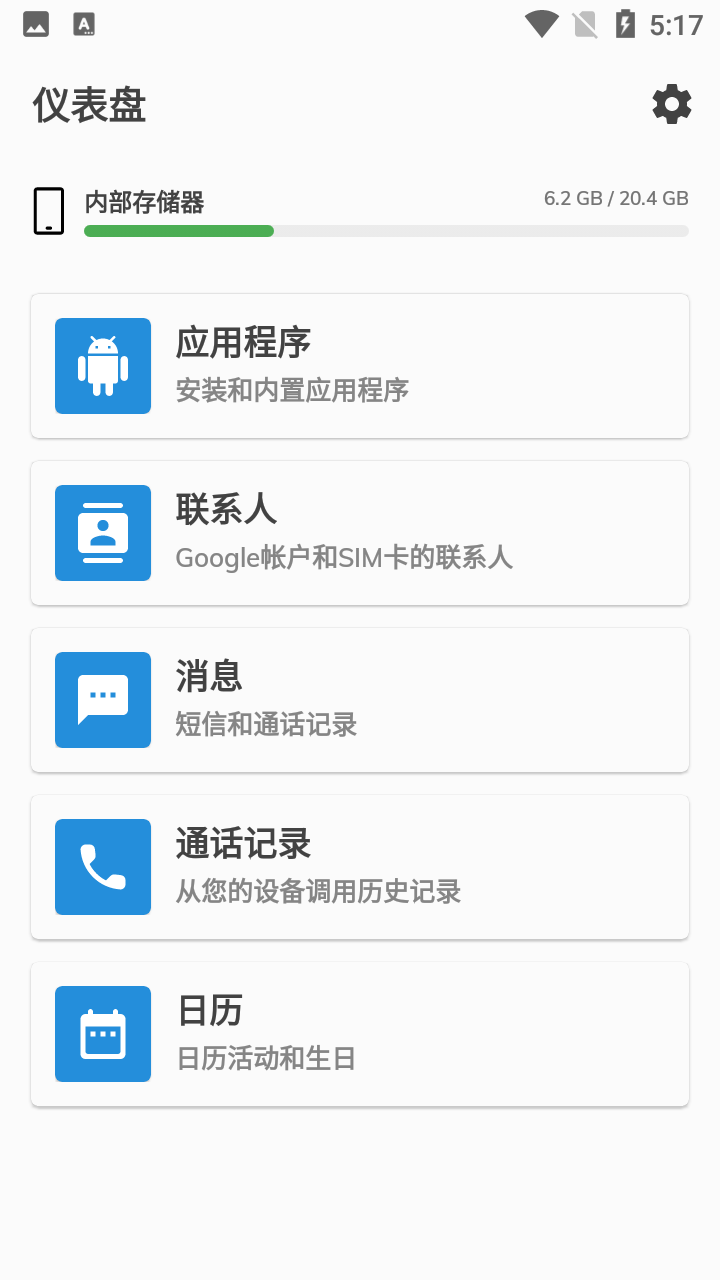View the 通话记录 card

coord(360,867)
